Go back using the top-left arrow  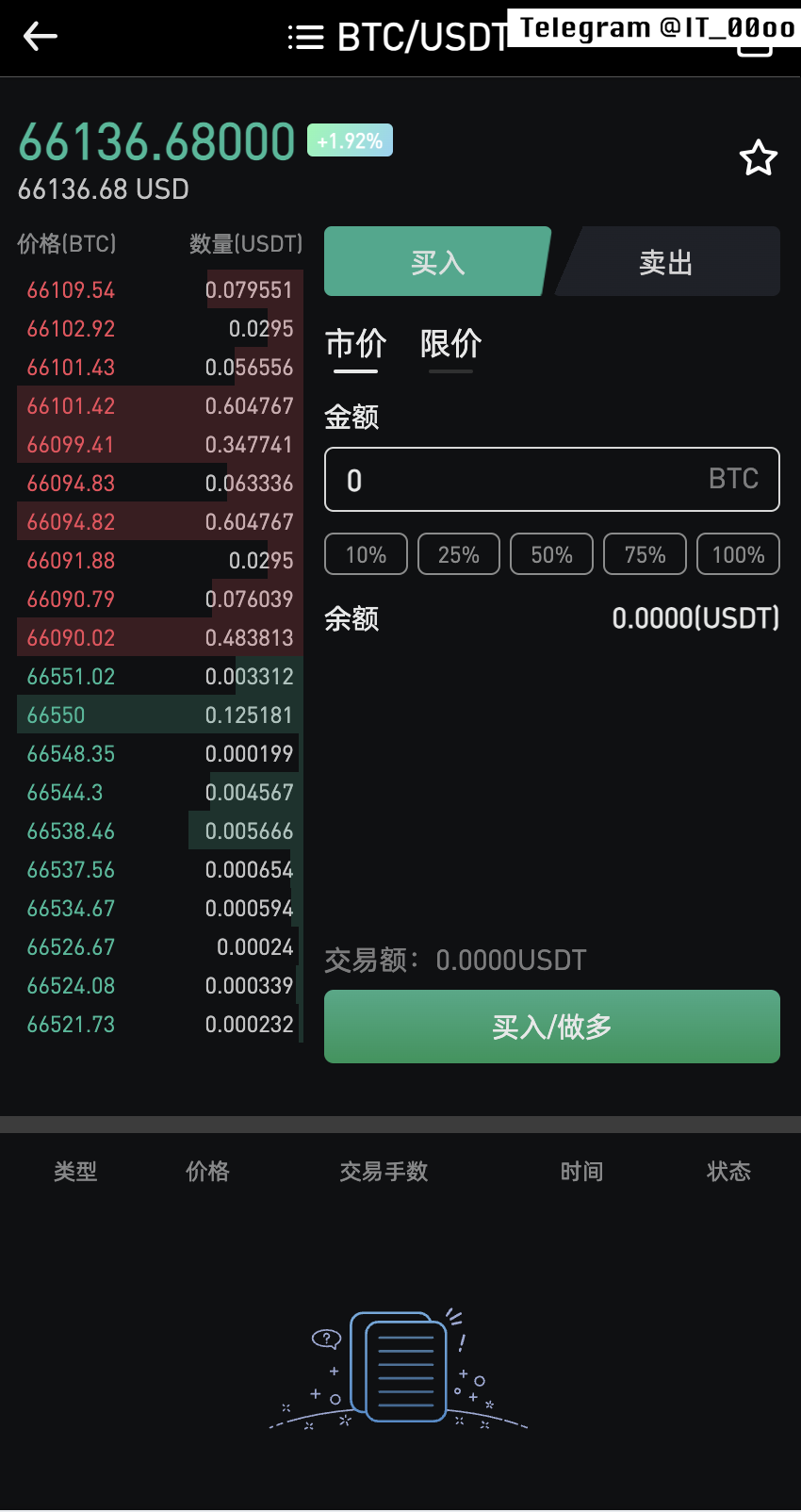coord(41,37)
